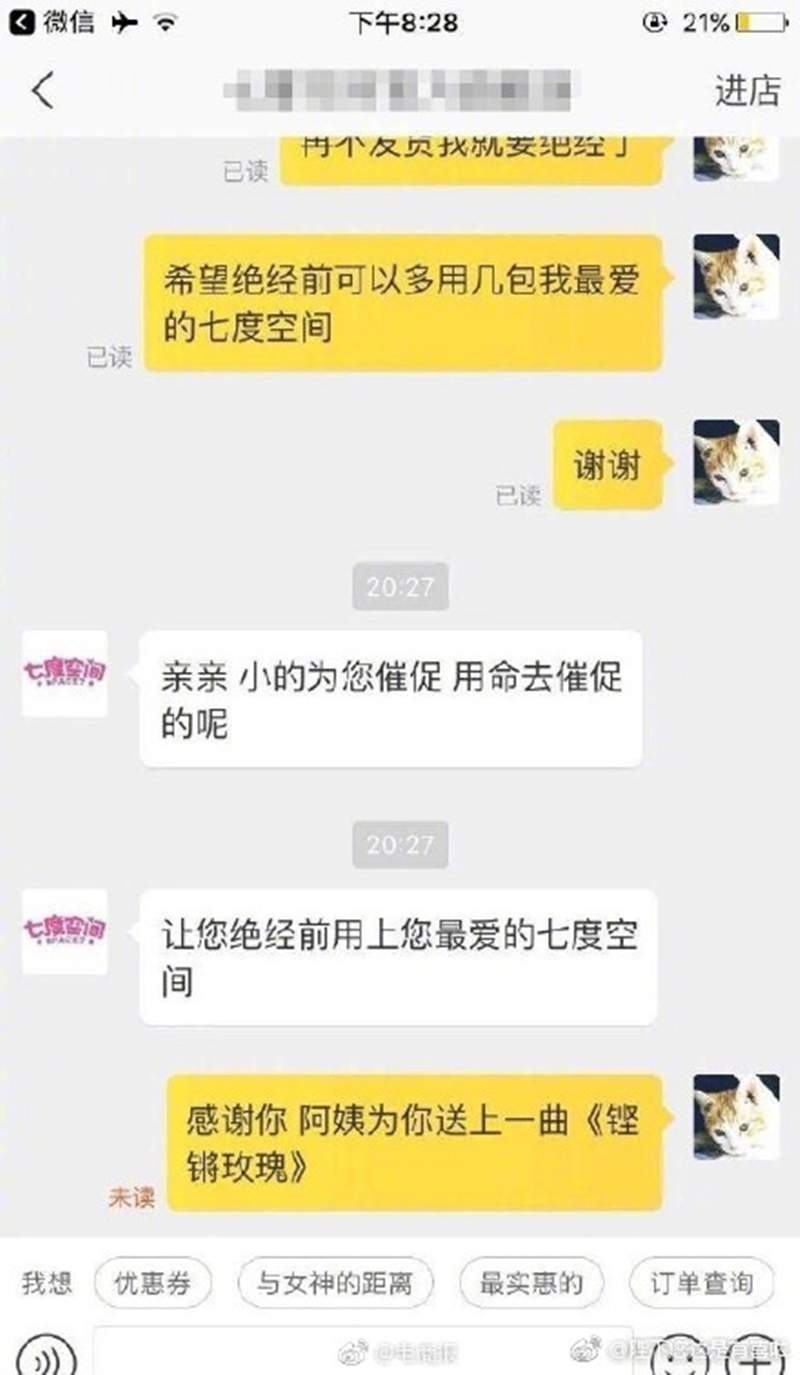Tap 进店 to enter the shop
This screenshot has width=800, height=1375.
(747, 90)
